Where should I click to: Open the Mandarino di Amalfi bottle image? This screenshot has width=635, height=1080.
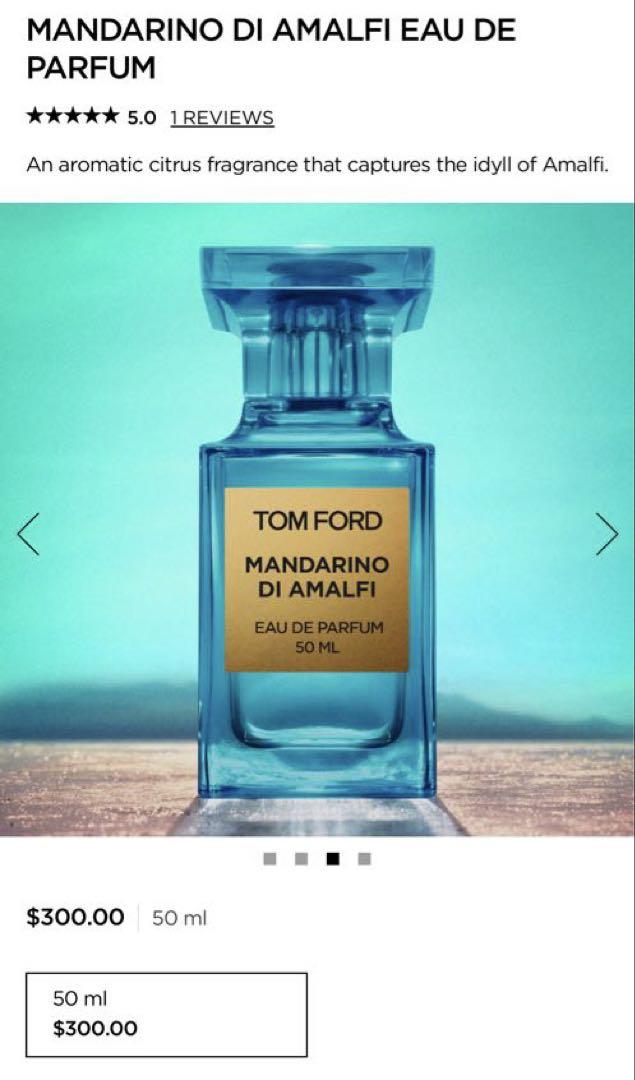click(x=317, y=520)
